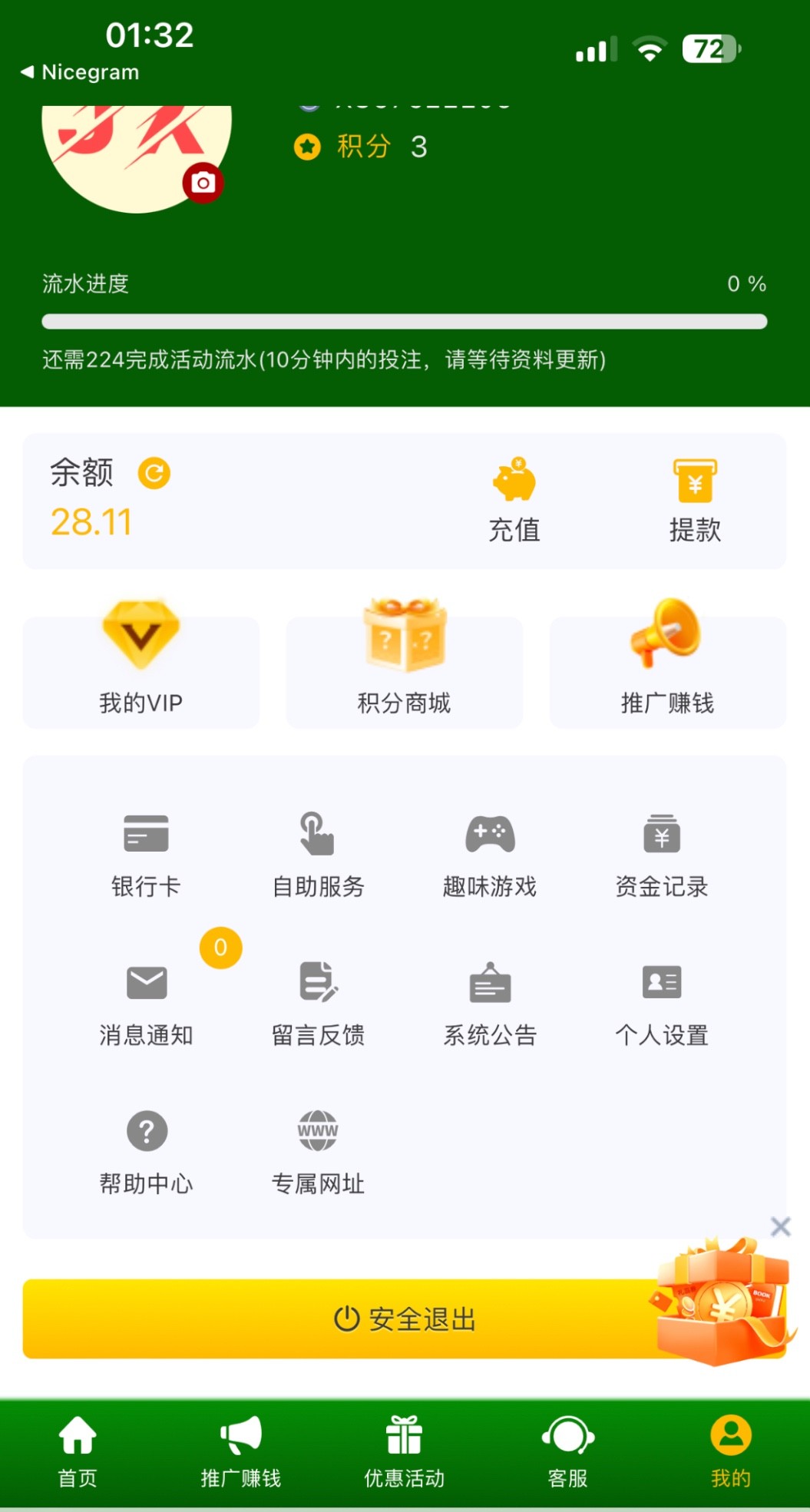
Task: Switch to the 首页 home tab
Action: [x=78, y=1451]
